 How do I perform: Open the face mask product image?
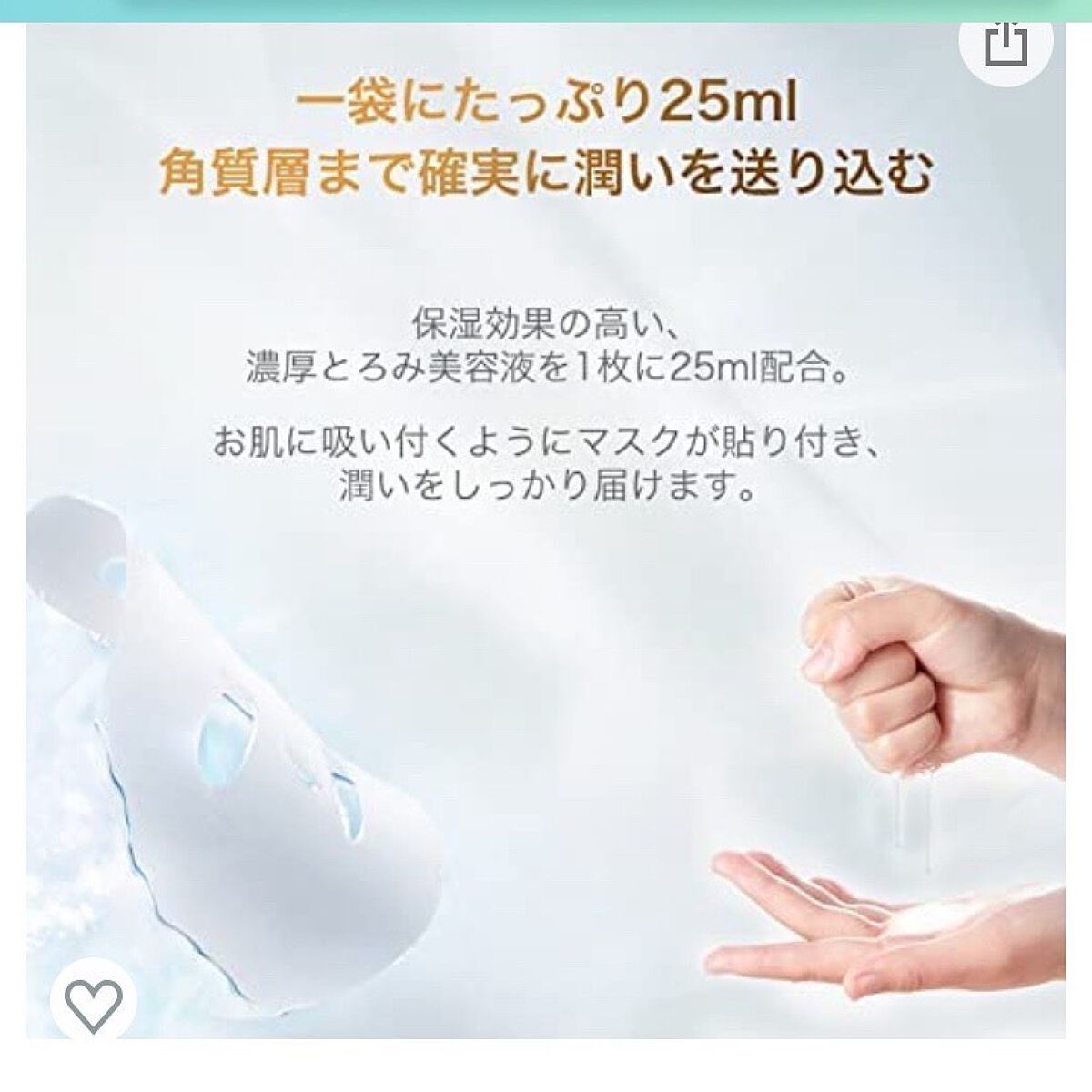click(x=546, y=546)
